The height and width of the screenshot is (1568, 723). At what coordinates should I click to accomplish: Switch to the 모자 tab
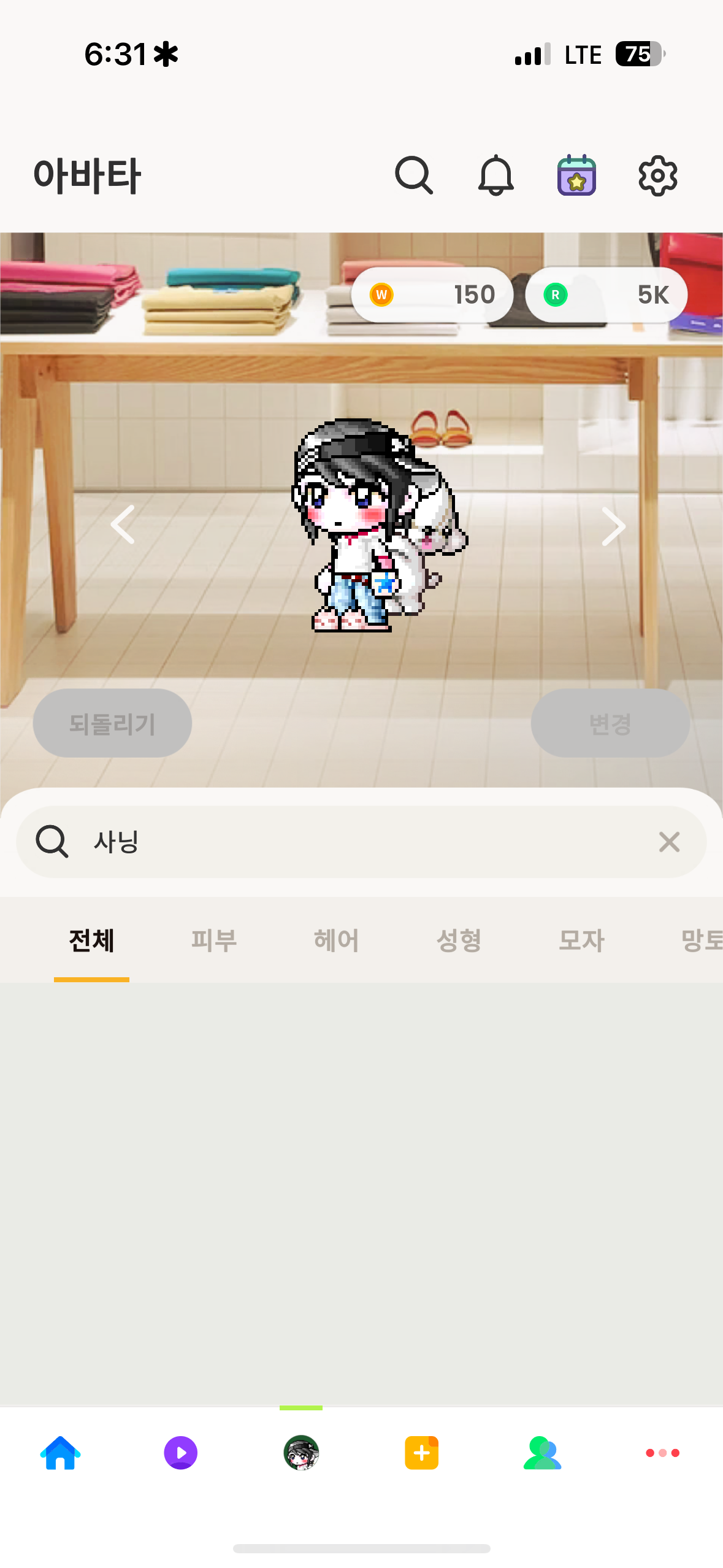581,940
